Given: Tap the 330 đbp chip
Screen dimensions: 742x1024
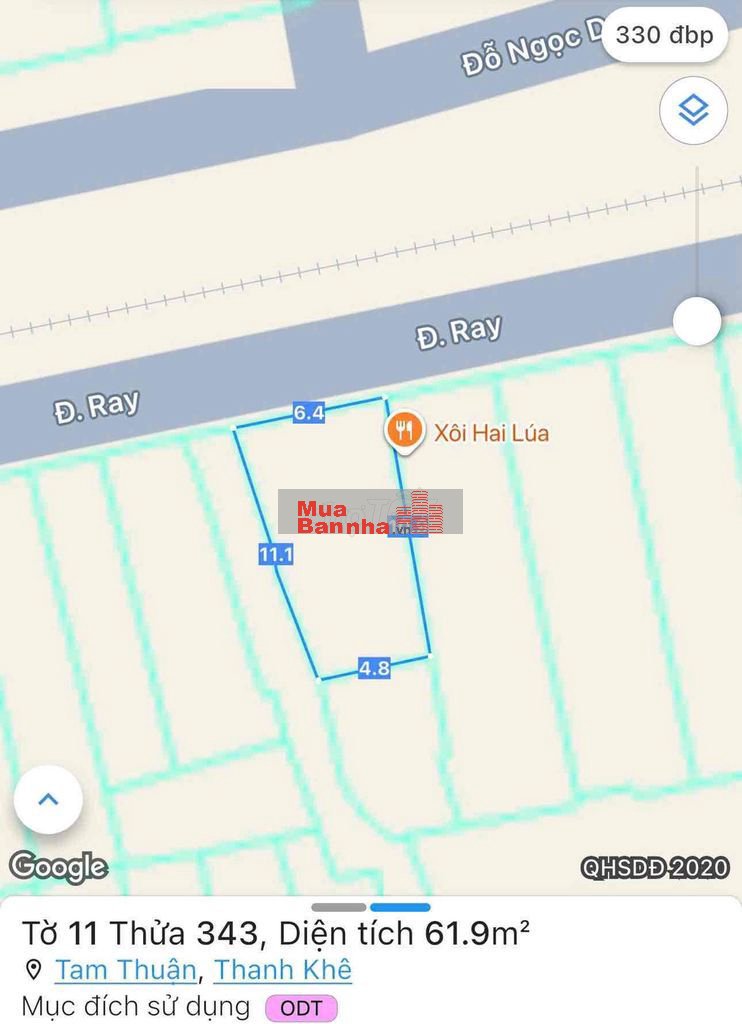Looking at the screenshot, I should coord(664,35).
